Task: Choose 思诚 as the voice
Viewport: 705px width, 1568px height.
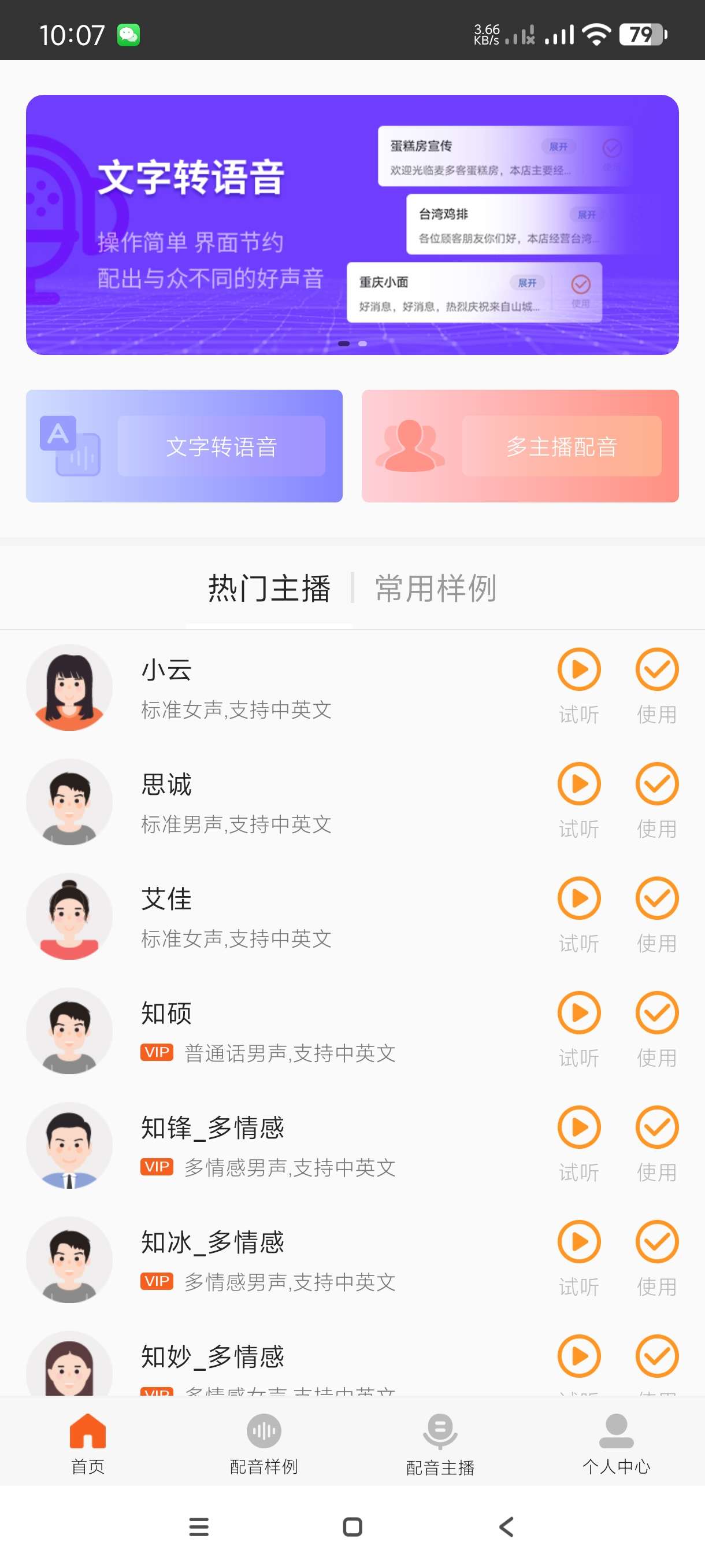Action: (656, 785)
